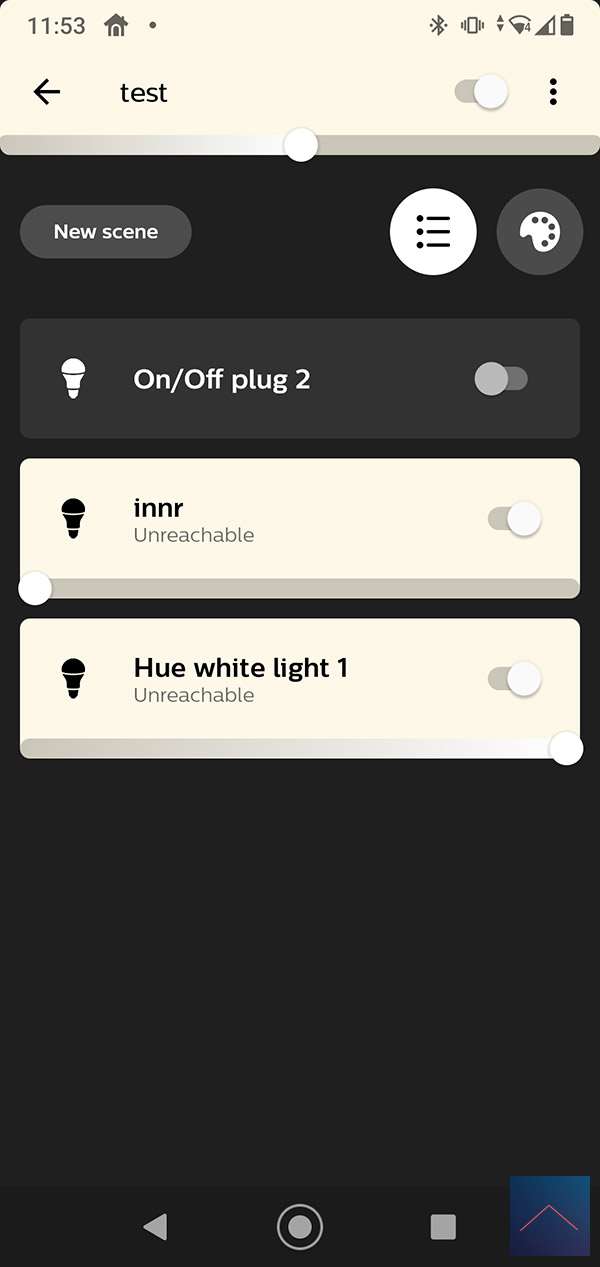Open the On/Off plug 2 card
The width and height of the screenshot is (600, 1267).
(x=250, y=379)
